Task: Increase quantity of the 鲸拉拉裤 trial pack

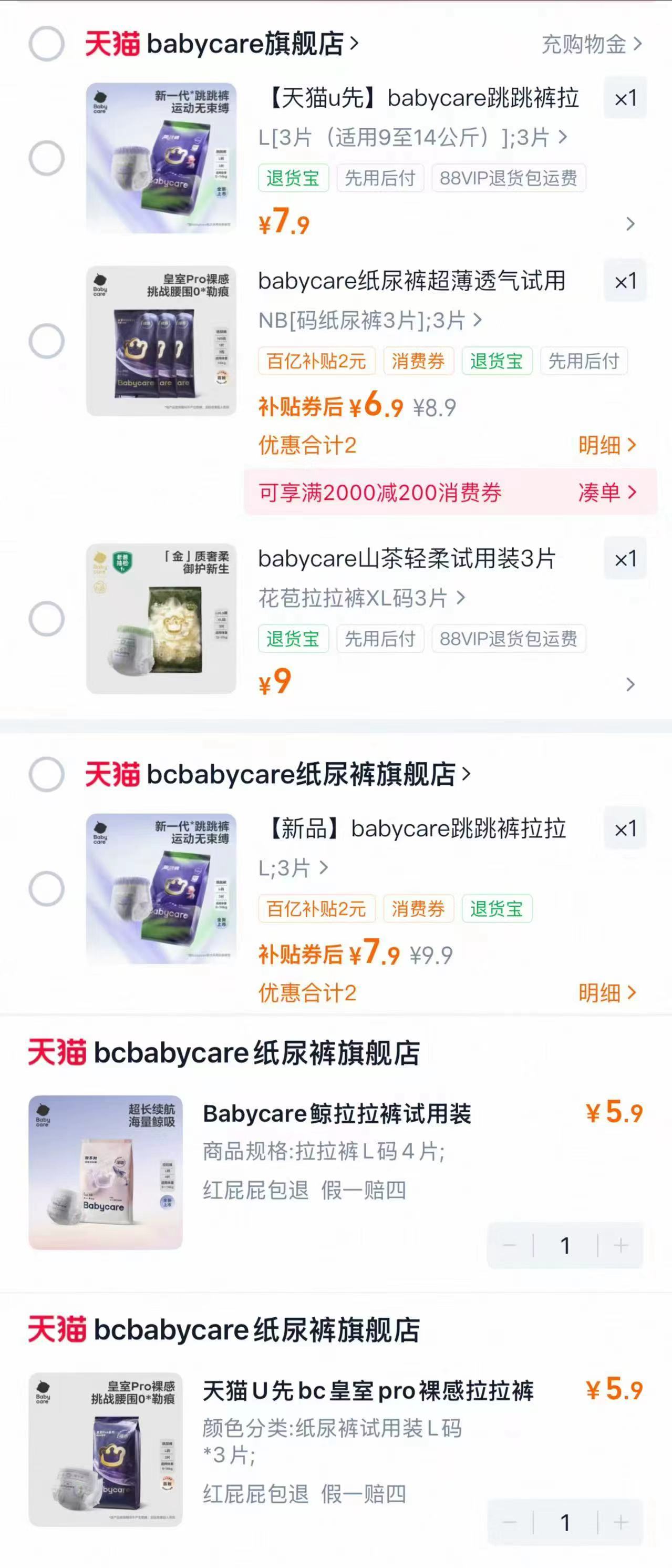Action: click(x=622, y=1245)
